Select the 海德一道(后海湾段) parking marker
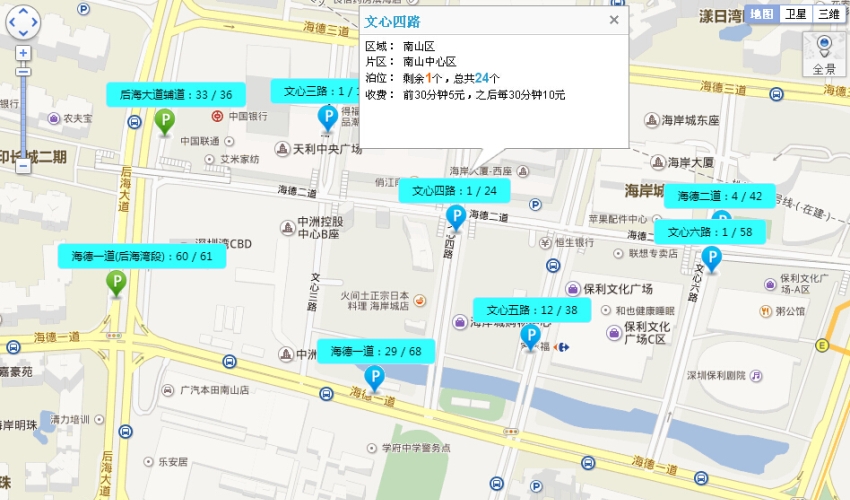 [116, 283]
